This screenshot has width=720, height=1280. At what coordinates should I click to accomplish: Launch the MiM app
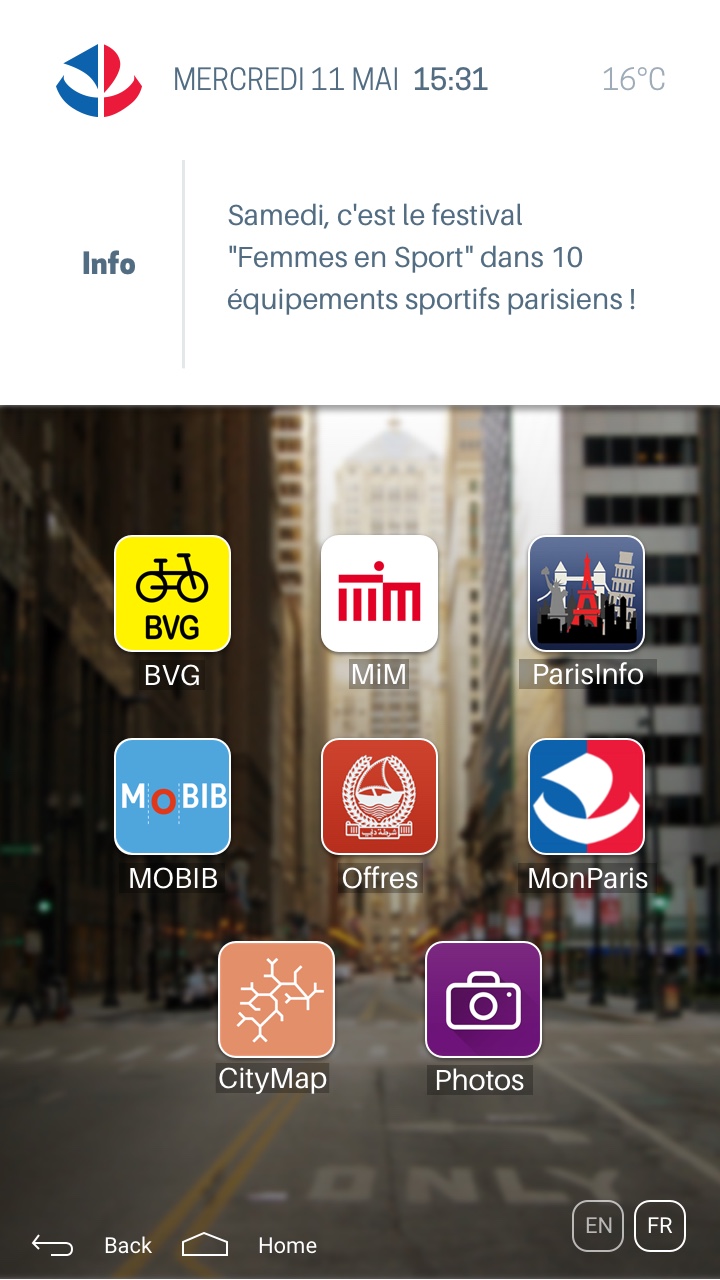(379, 593)
